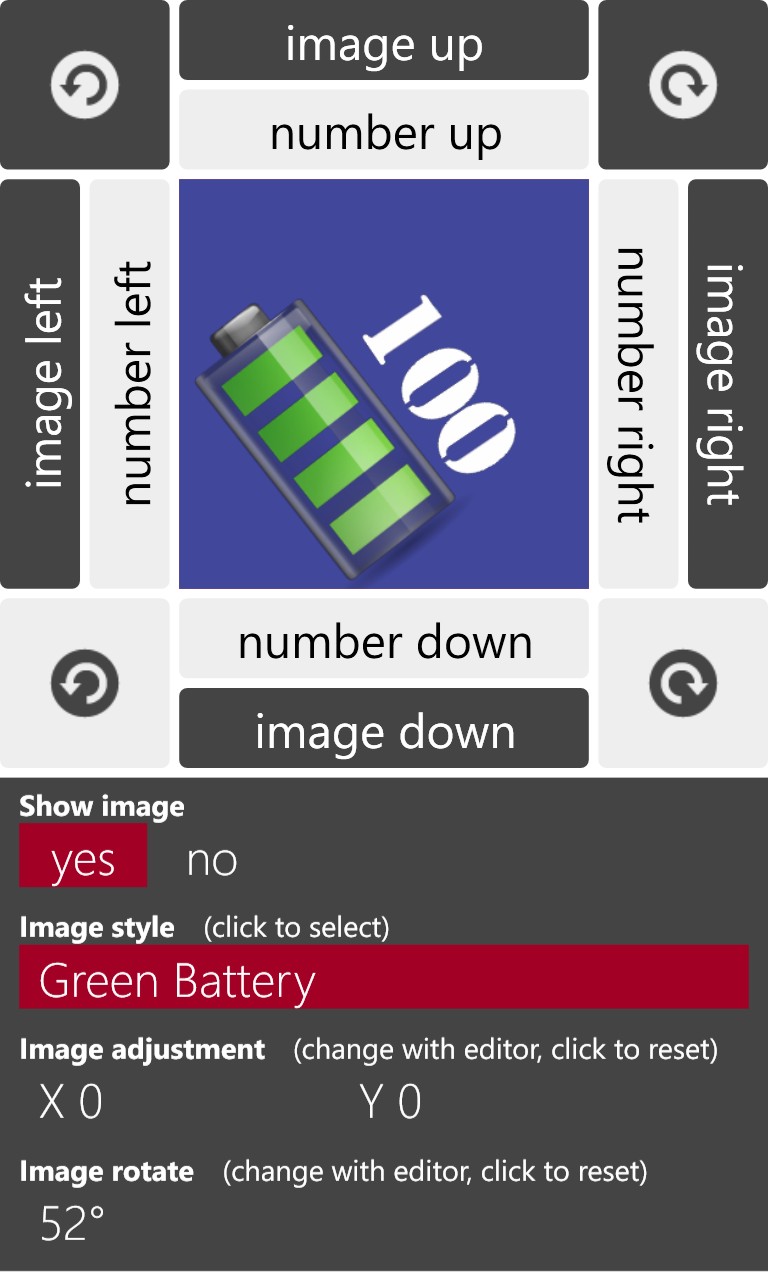This screenshot has height=1280, width=768.
Task: Move the image down
Action: coord(384,728)
